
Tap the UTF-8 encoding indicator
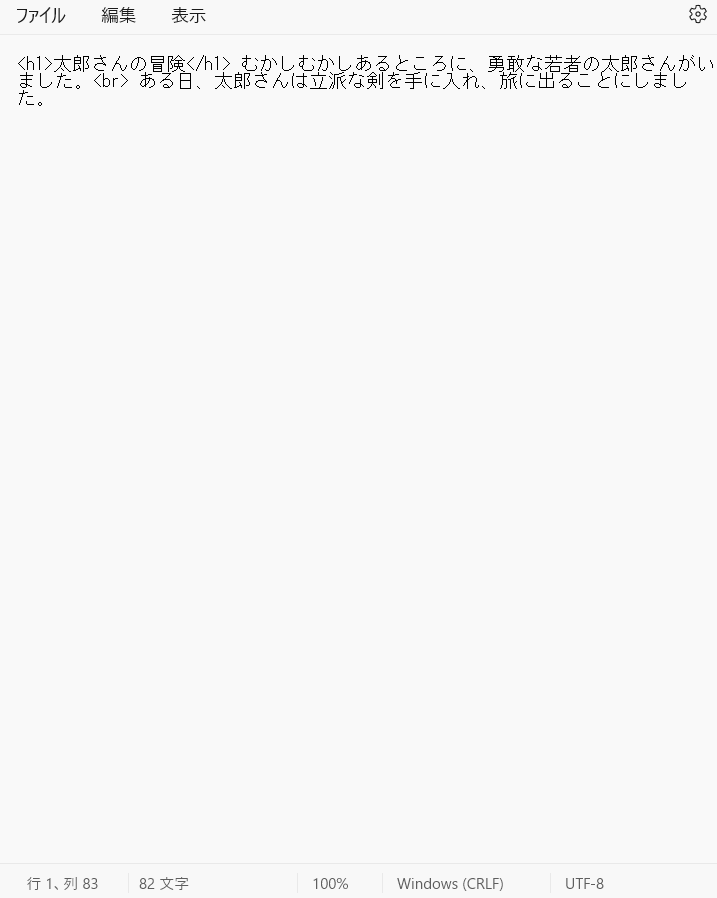pyautogui.click(x=584, y=884)
